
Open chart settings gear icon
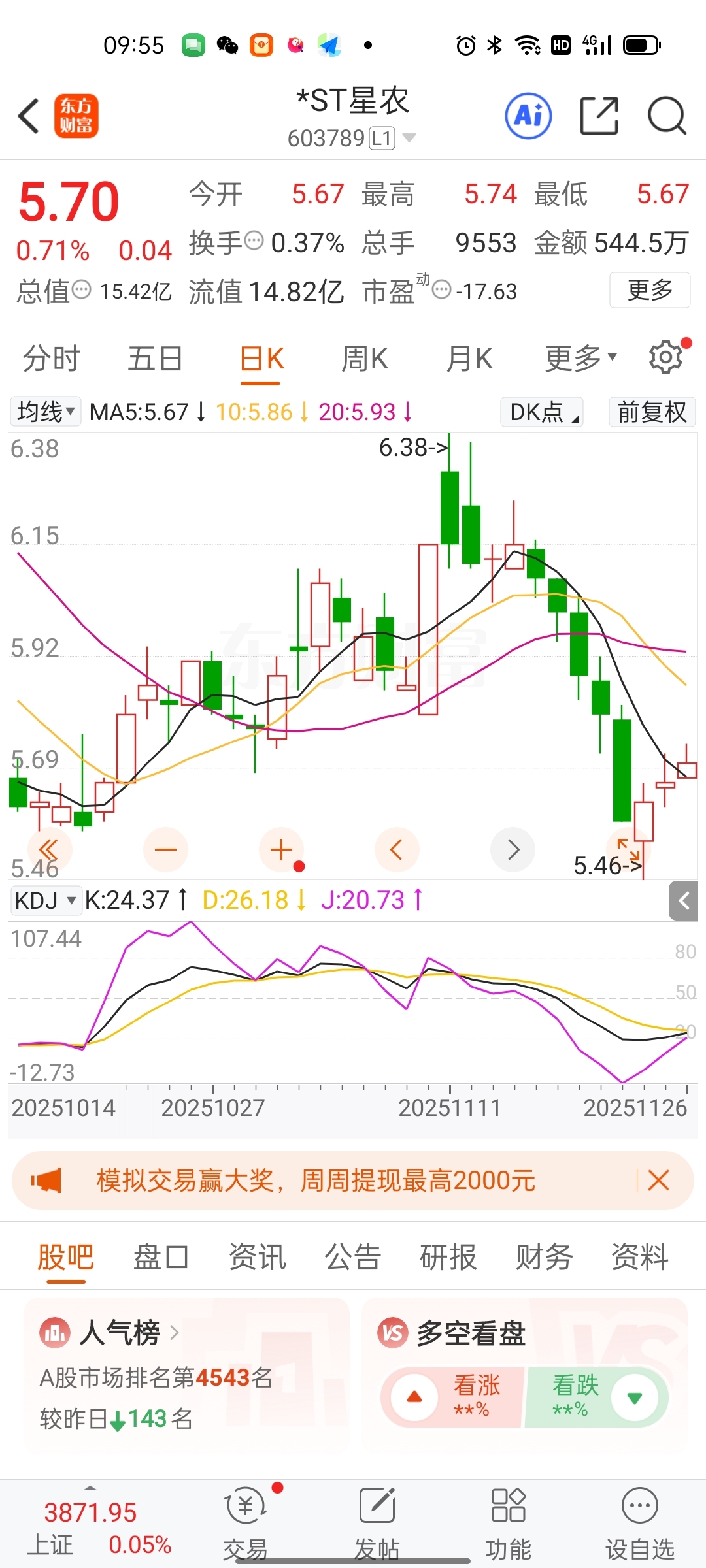point(666,357)
